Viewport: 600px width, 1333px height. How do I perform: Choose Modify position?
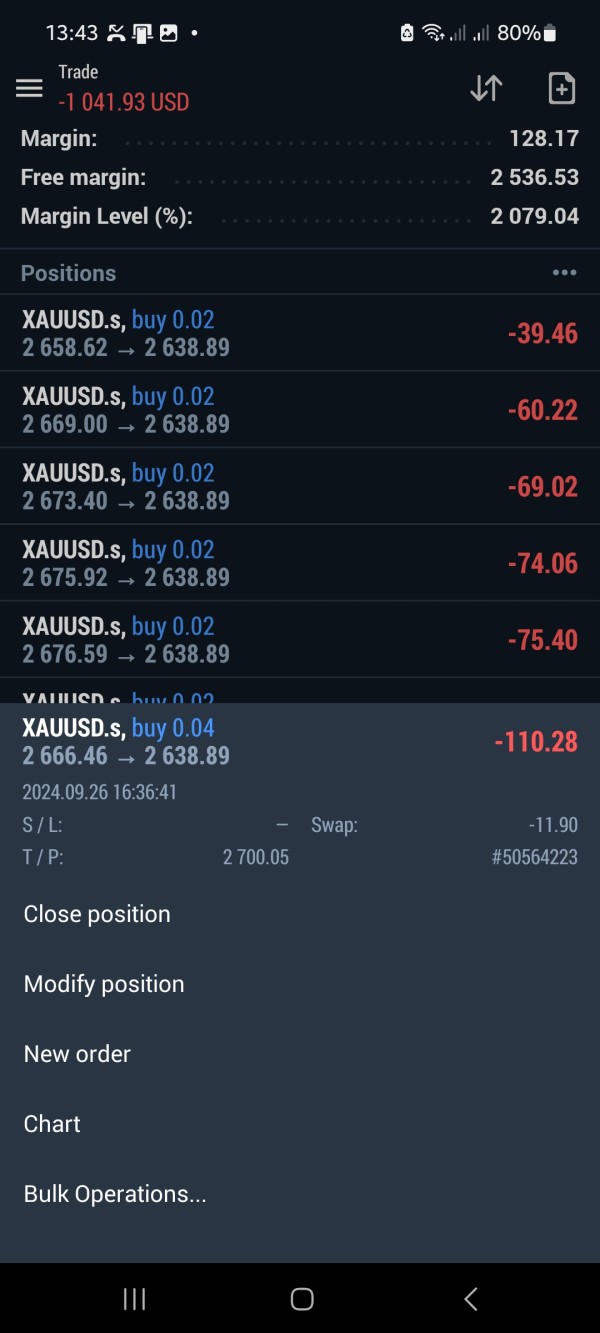point(104,984)
